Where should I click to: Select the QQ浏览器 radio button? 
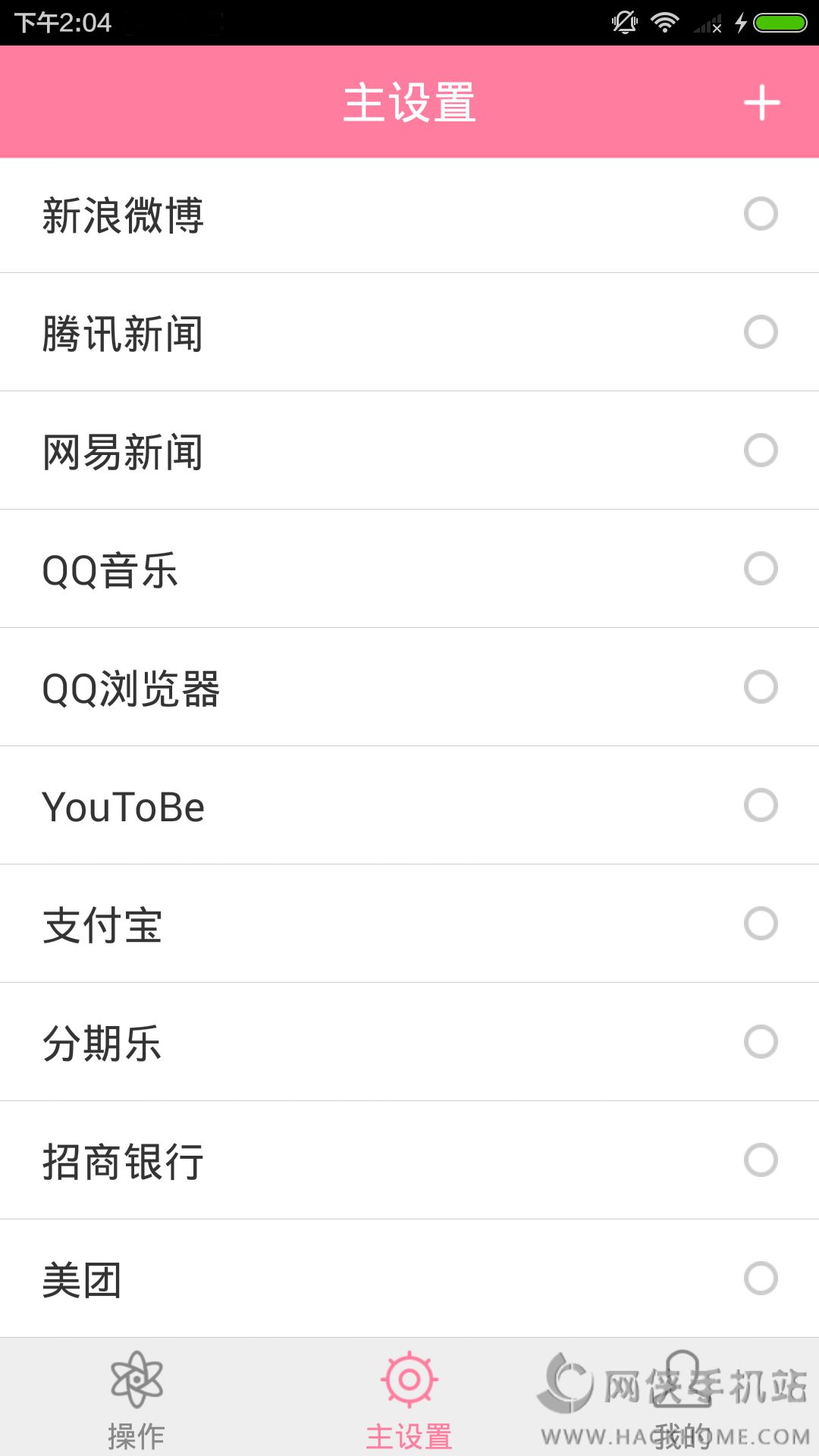[761, 687]
